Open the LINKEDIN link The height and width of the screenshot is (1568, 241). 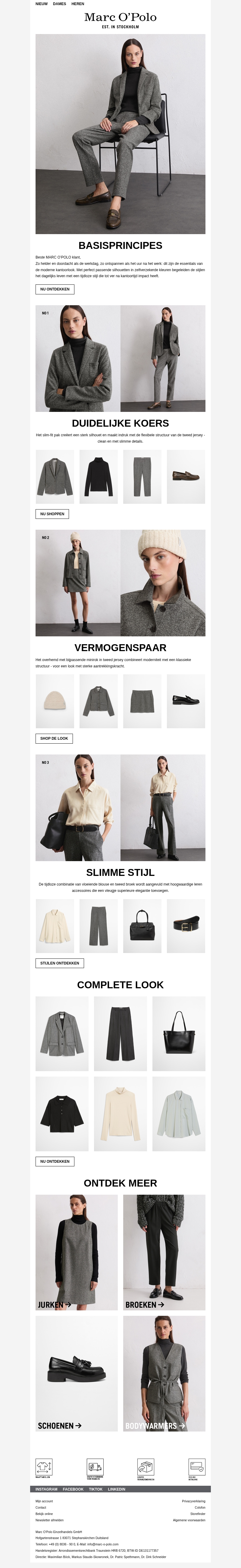click(x=116, y=1489)
